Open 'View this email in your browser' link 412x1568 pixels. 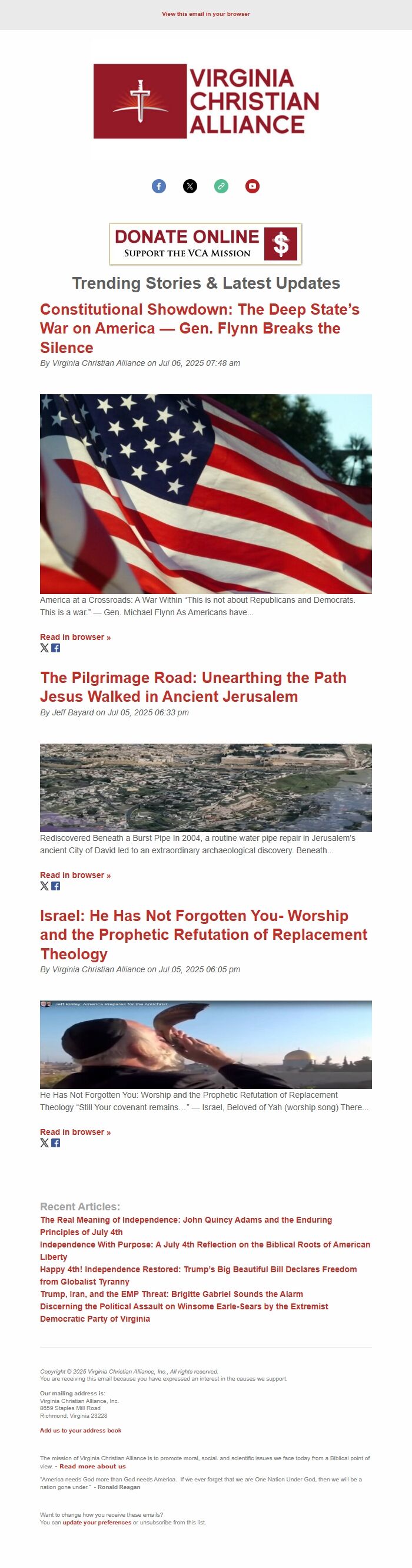(x=205, y=14)
